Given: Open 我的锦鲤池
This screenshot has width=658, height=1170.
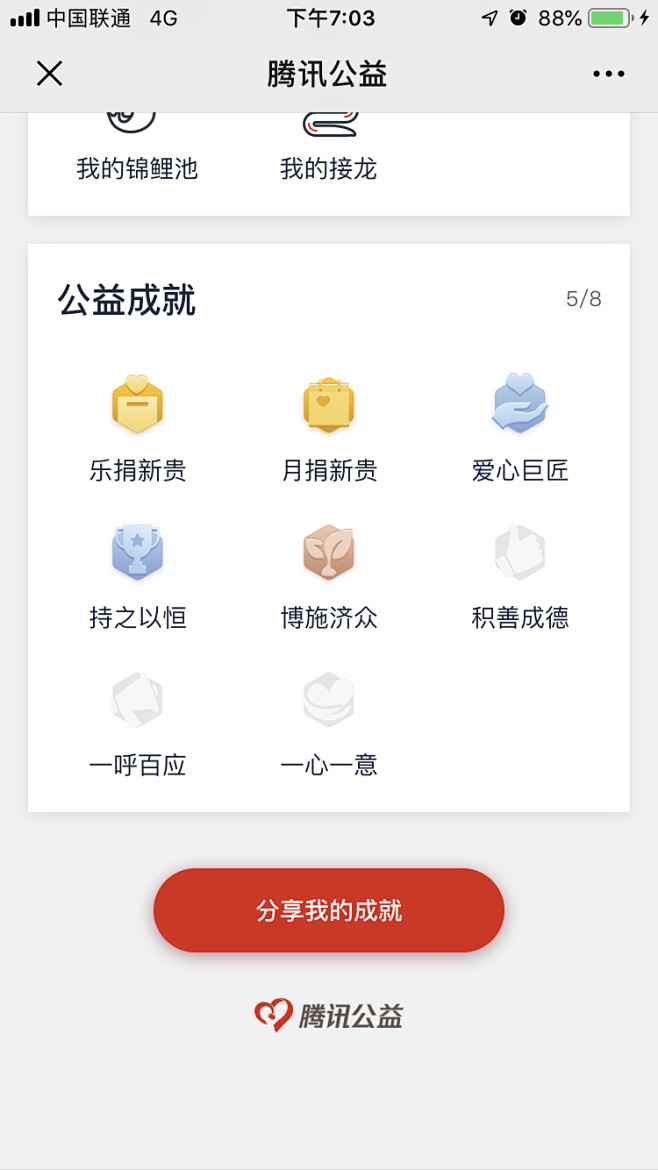Looking at the screenshot, I should (x=137, y=148).
